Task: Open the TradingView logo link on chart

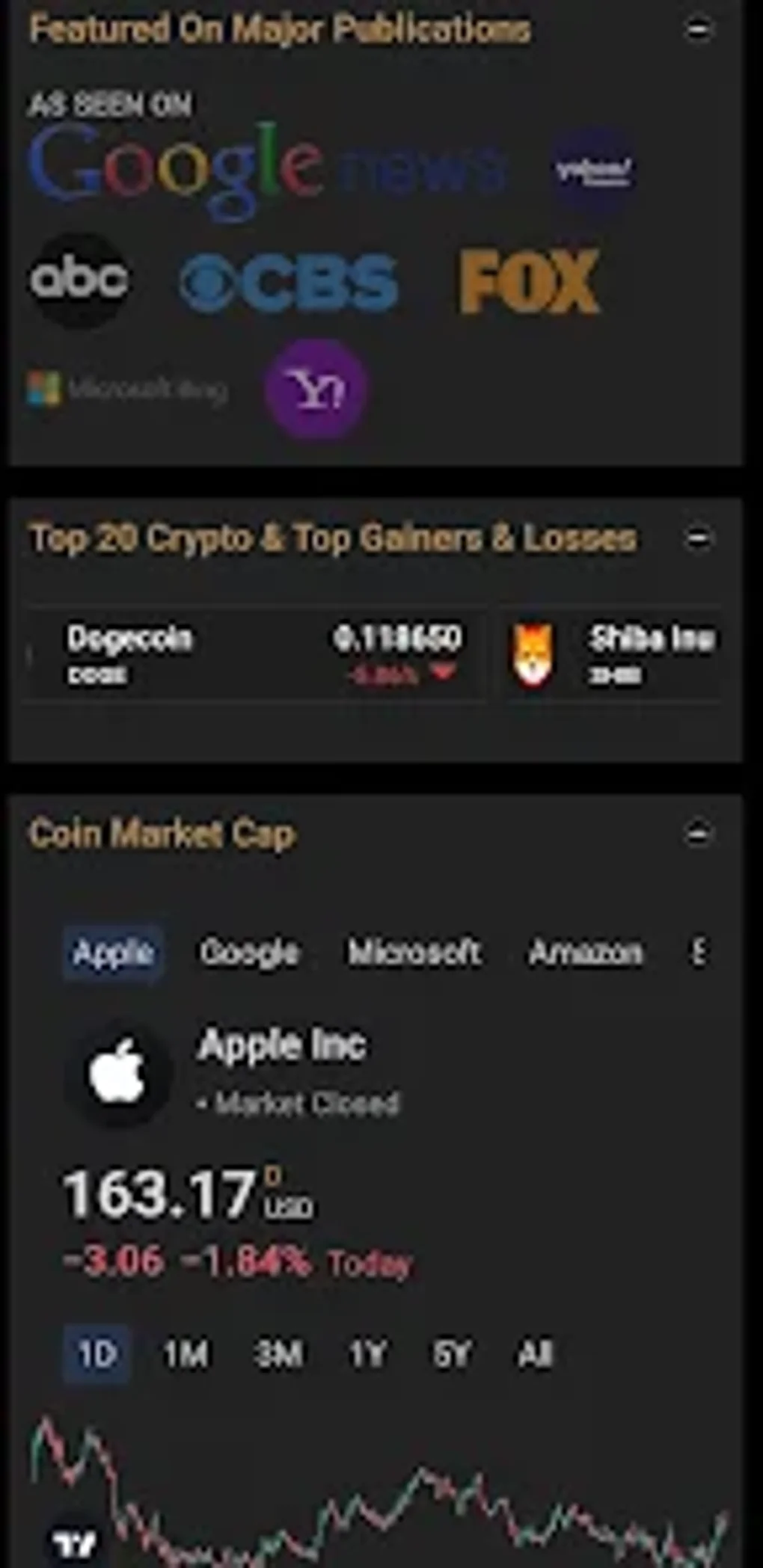Action: pyautogui.click(x=73, y=1542)
